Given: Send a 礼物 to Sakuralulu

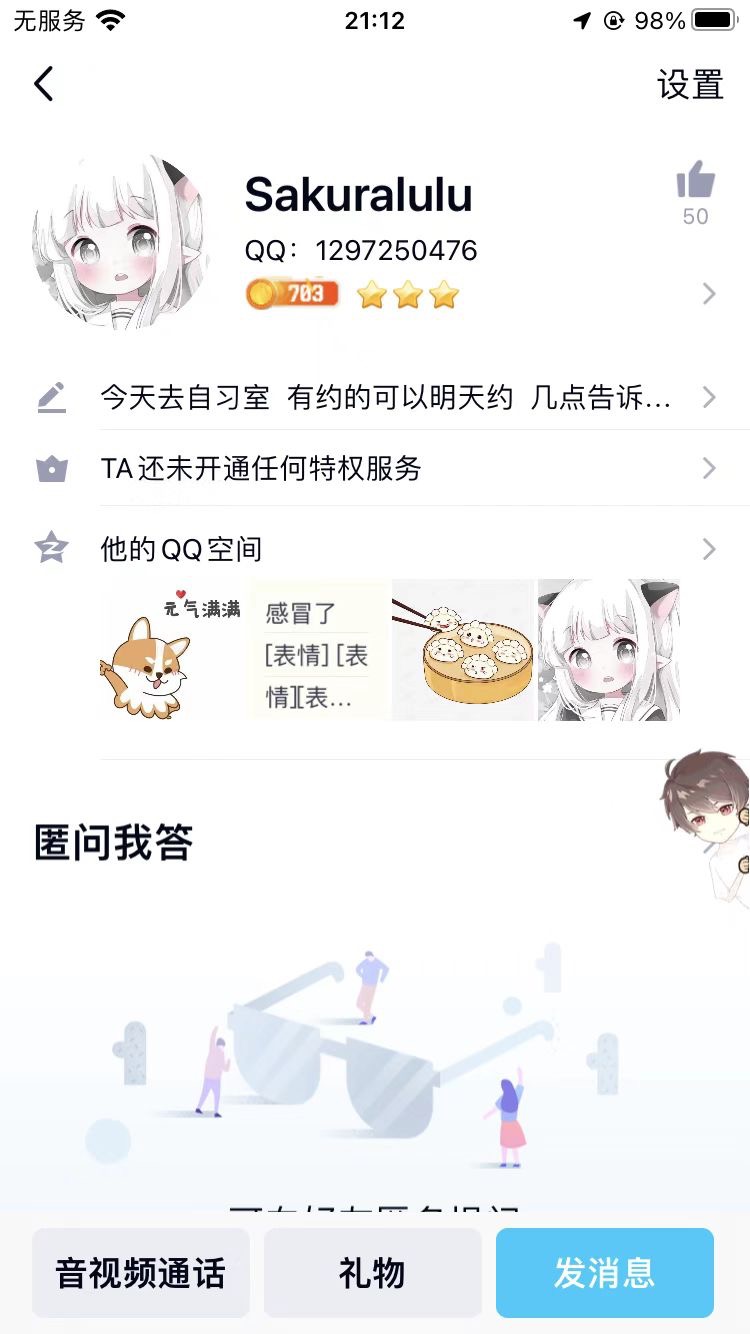Looking at the screenshot, I should 372,1273.
